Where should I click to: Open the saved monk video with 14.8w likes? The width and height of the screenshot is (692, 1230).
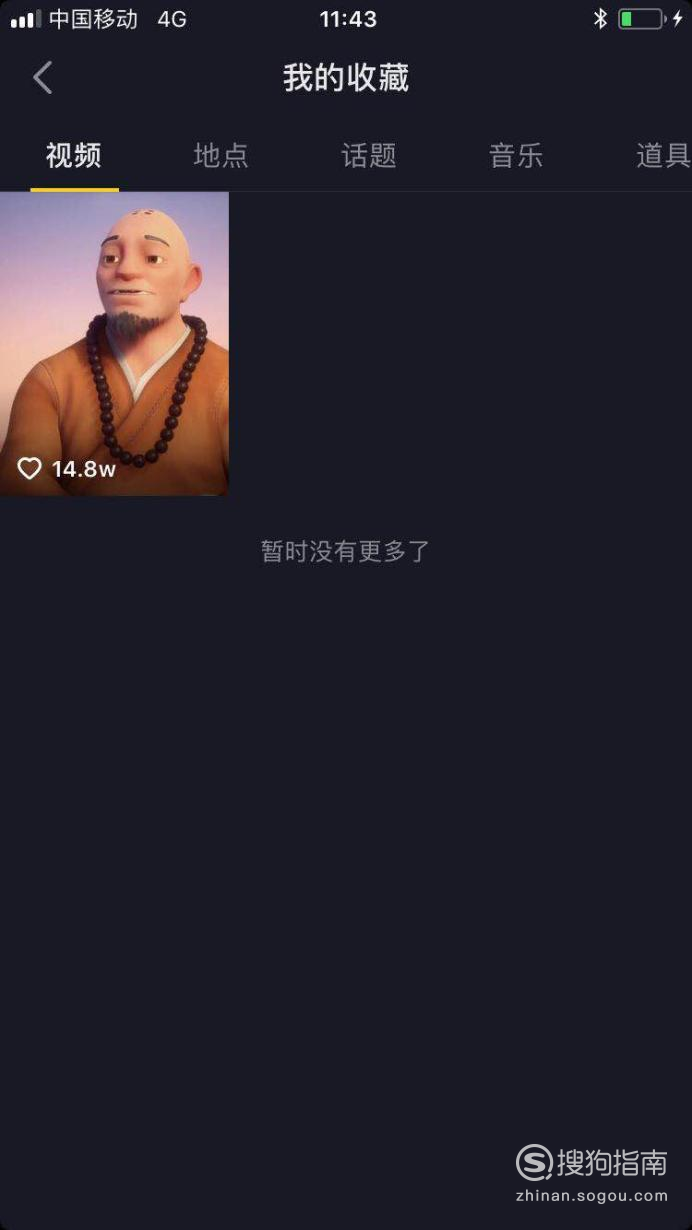tap(114, 343)
